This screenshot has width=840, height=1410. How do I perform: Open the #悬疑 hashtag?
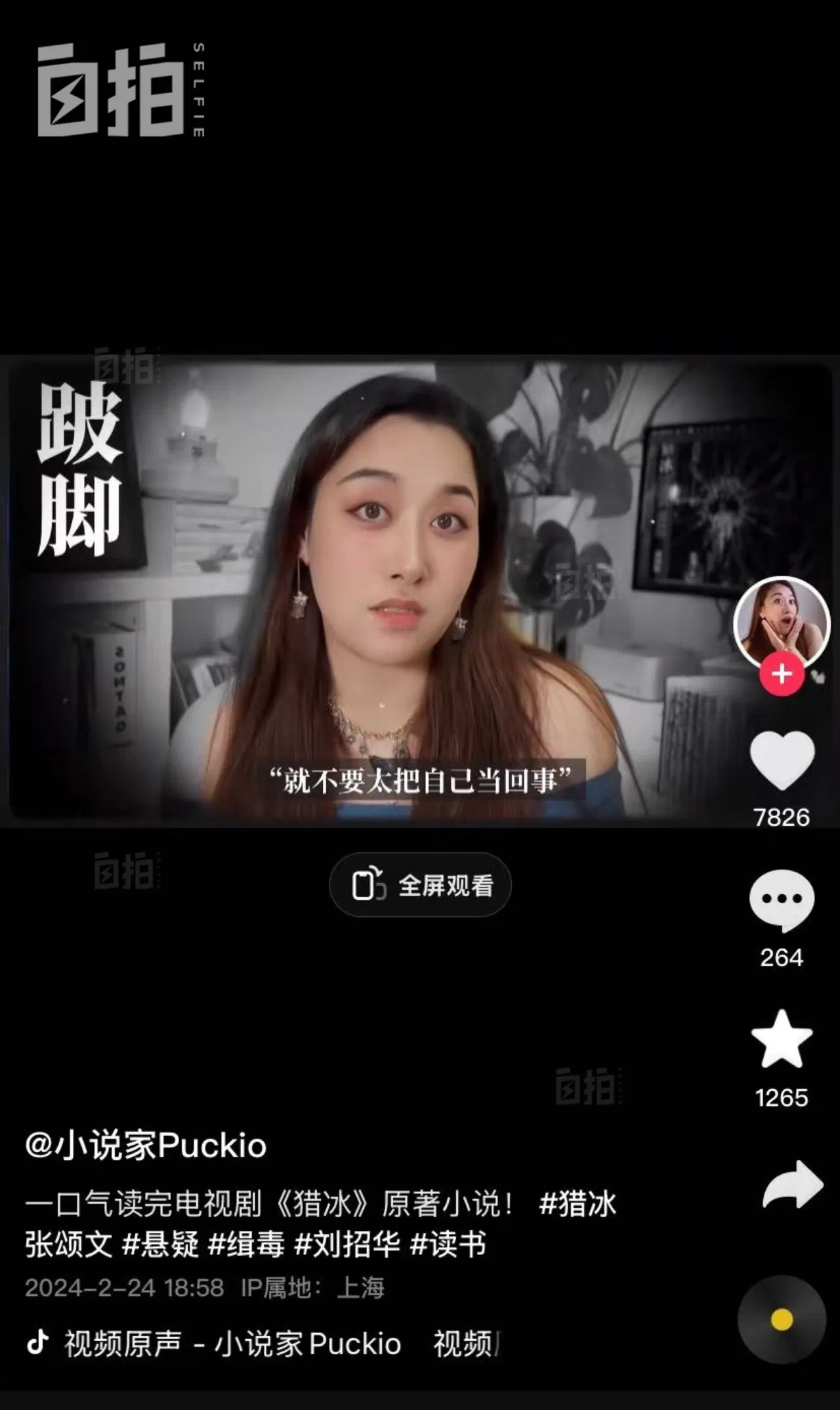[x=161, y=1243]
